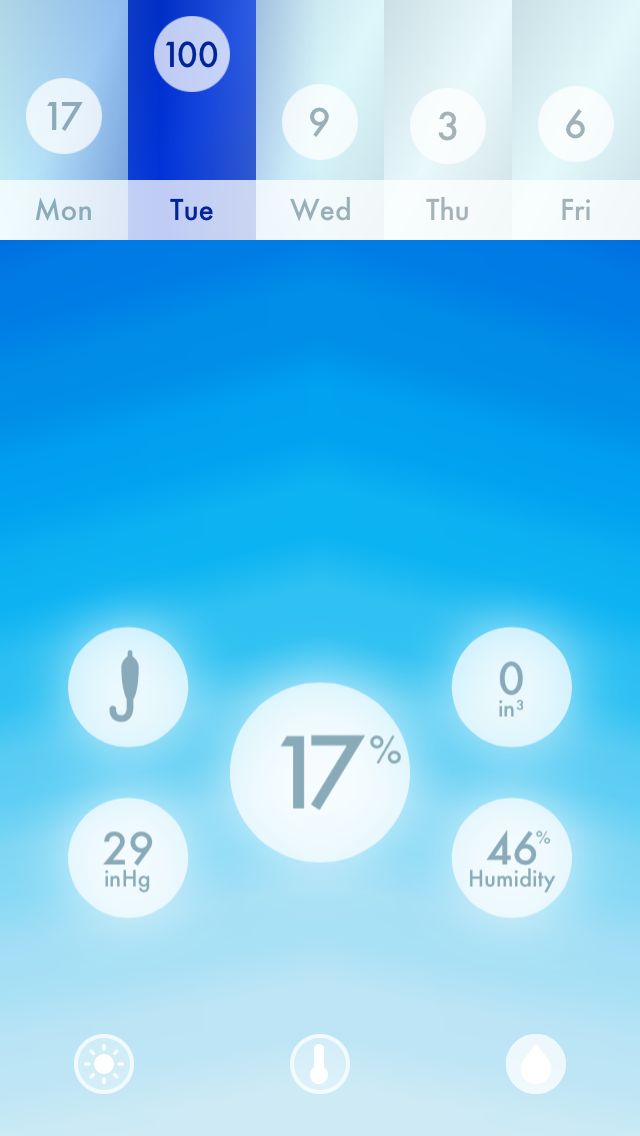640x1136 pixels.
Task: Switch to the temperature thermometer view
Action: tap(320, 1064)
